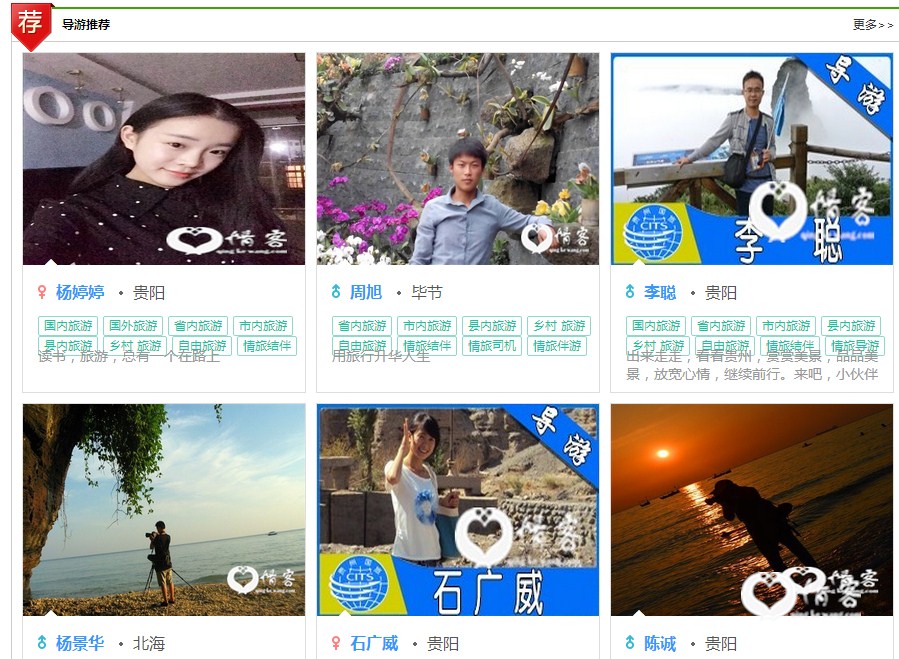The height and width of the screenshot is (659, 899).
Task: Open 陈诚's sunset photo card
Action: coord(752,510)
